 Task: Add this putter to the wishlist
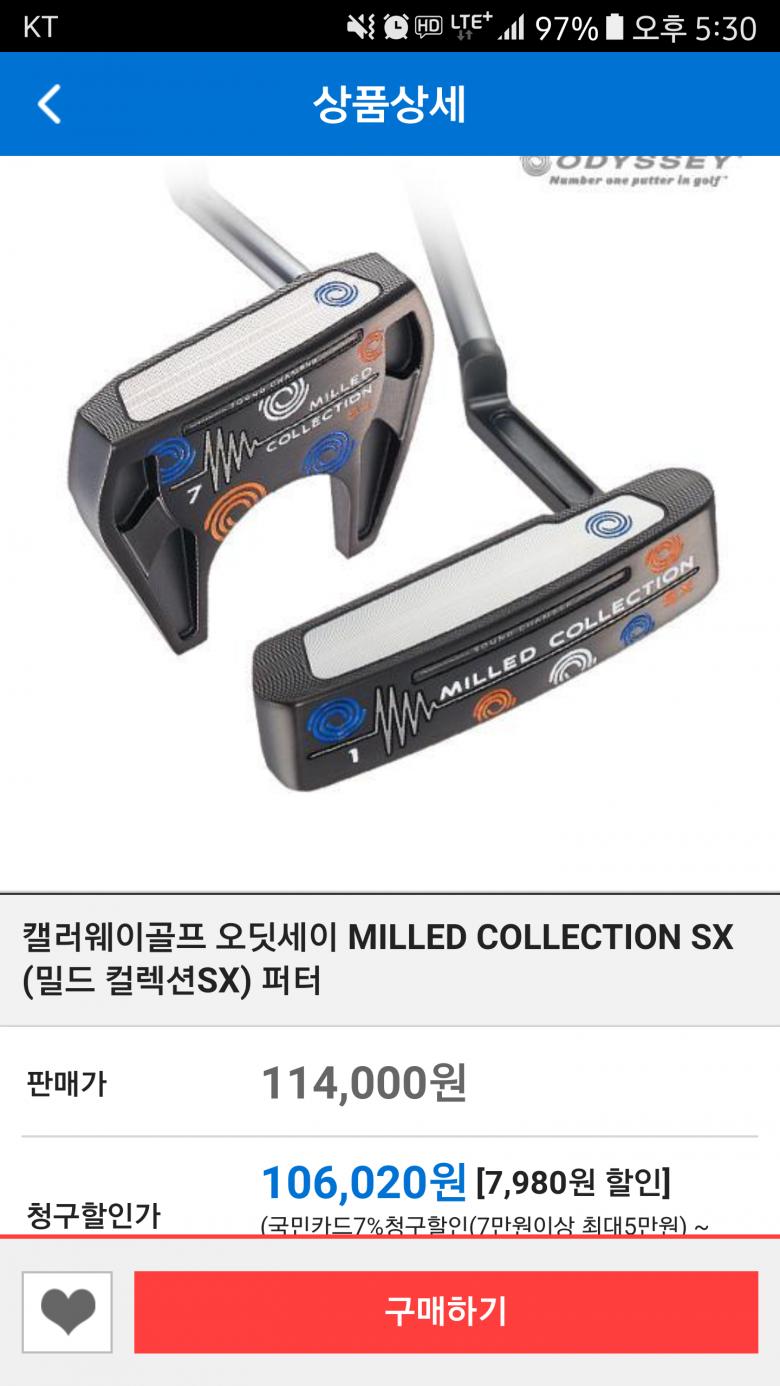click(67, 1312)
